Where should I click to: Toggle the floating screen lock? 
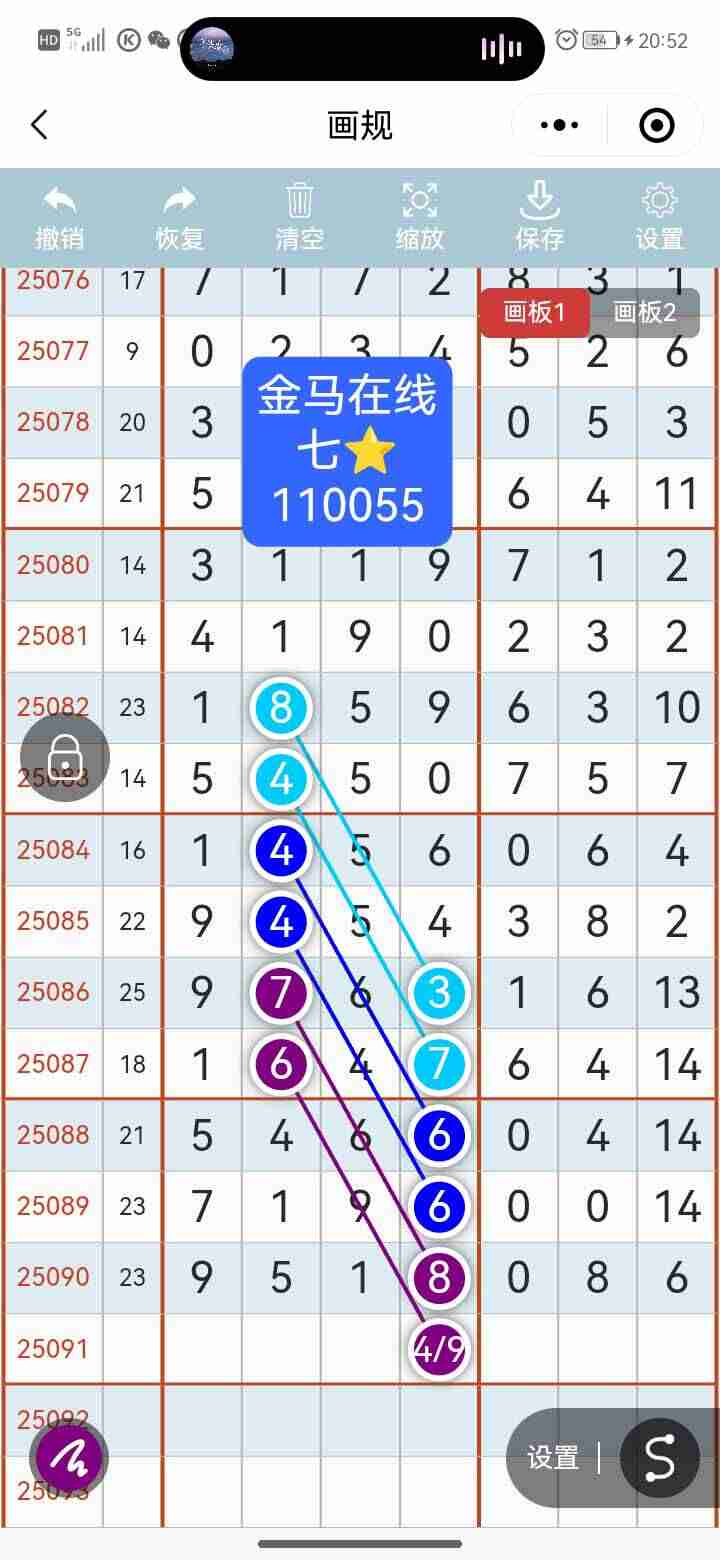[65, 757]
